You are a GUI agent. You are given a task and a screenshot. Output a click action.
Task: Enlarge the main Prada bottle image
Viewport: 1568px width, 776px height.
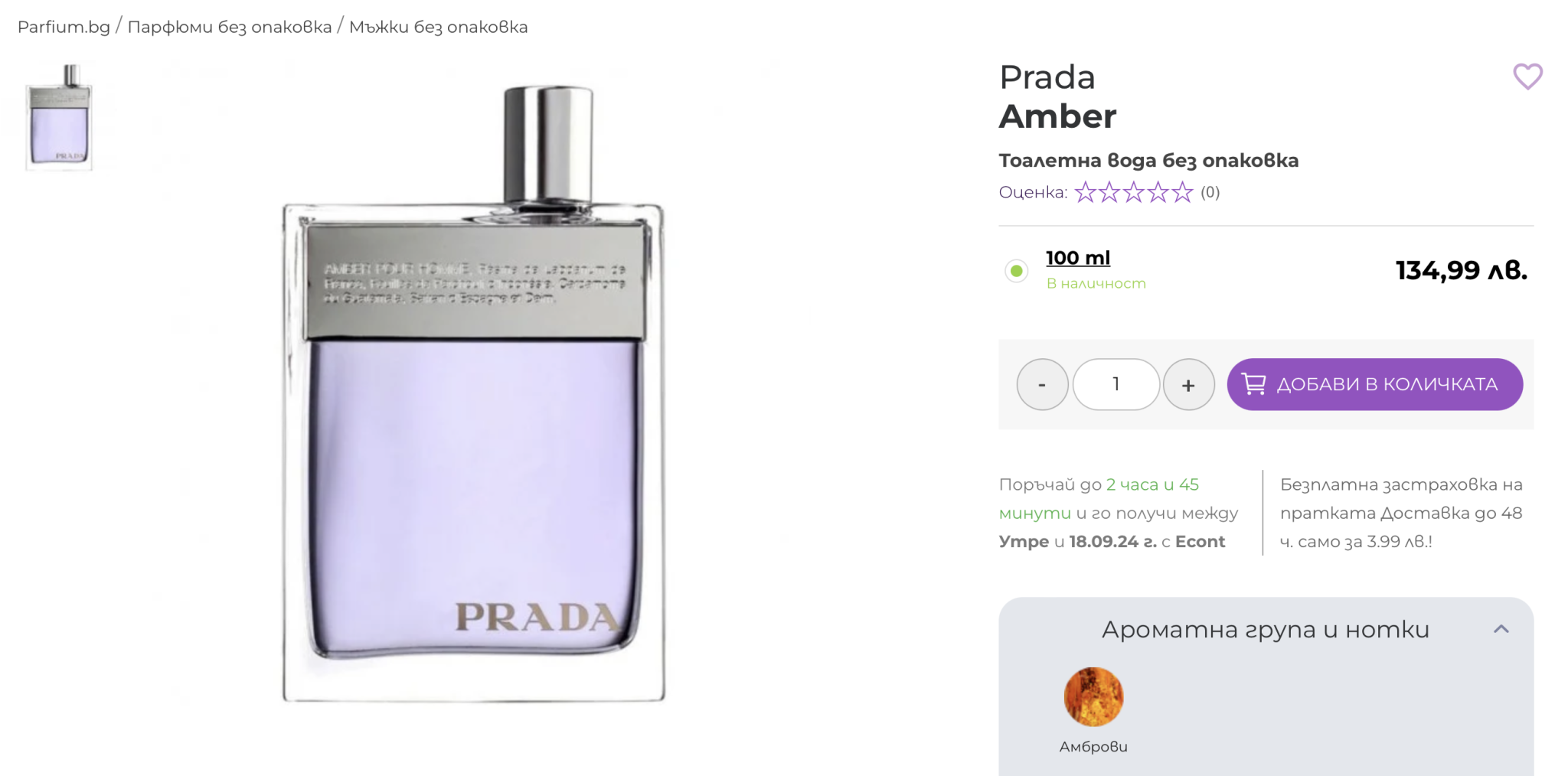click(x=474, y=394)
